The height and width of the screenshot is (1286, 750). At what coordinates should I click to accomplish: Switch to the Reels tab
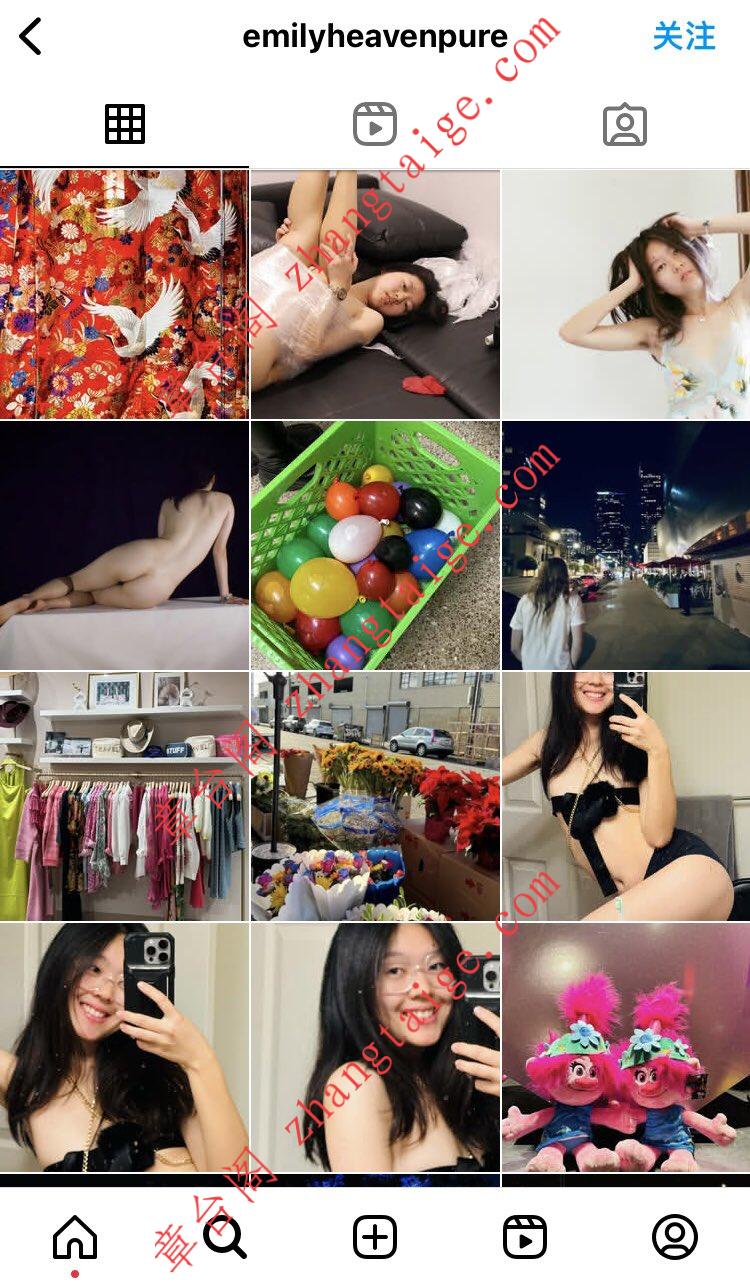pyautogui.click(x=375, y=125)
